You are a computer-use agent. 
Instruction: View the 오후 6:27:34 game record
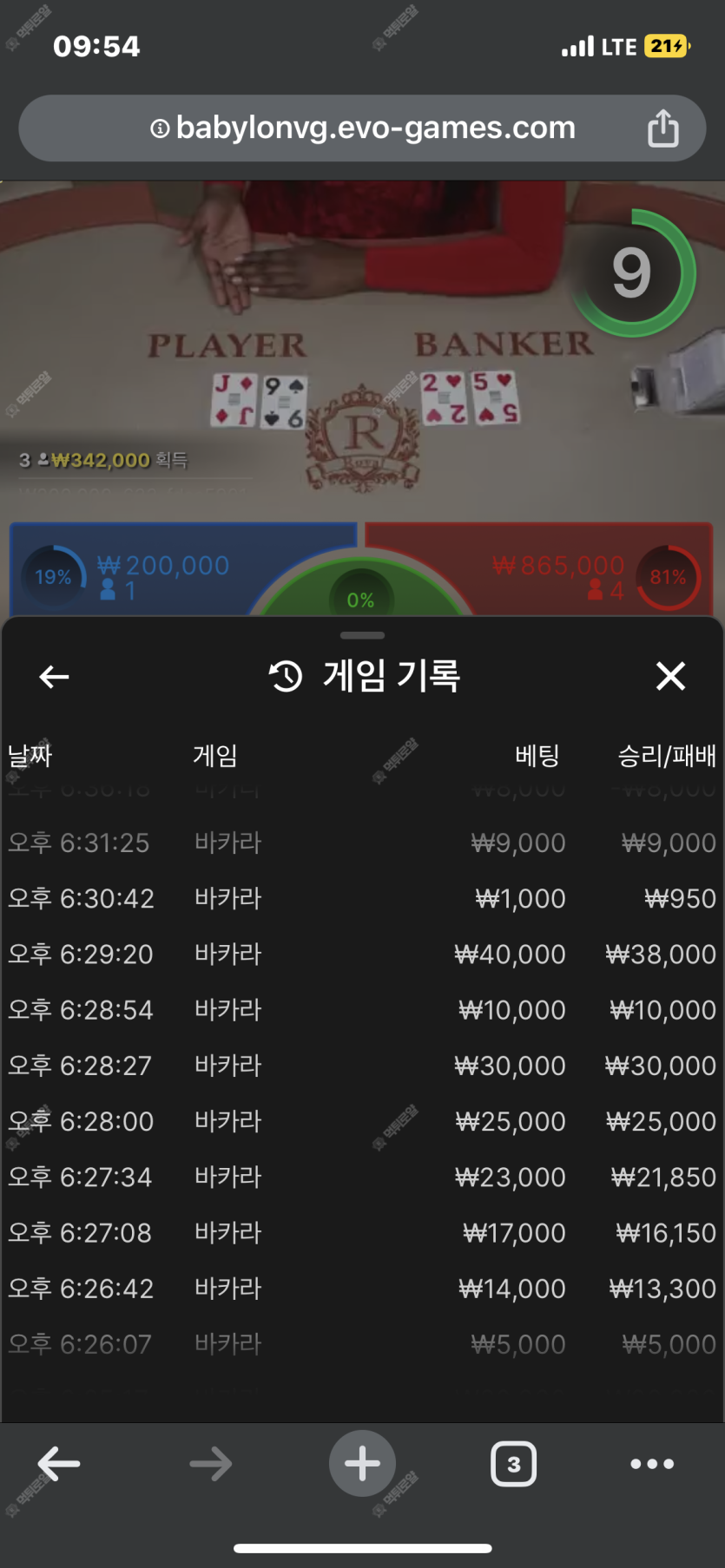(362, 1177)
